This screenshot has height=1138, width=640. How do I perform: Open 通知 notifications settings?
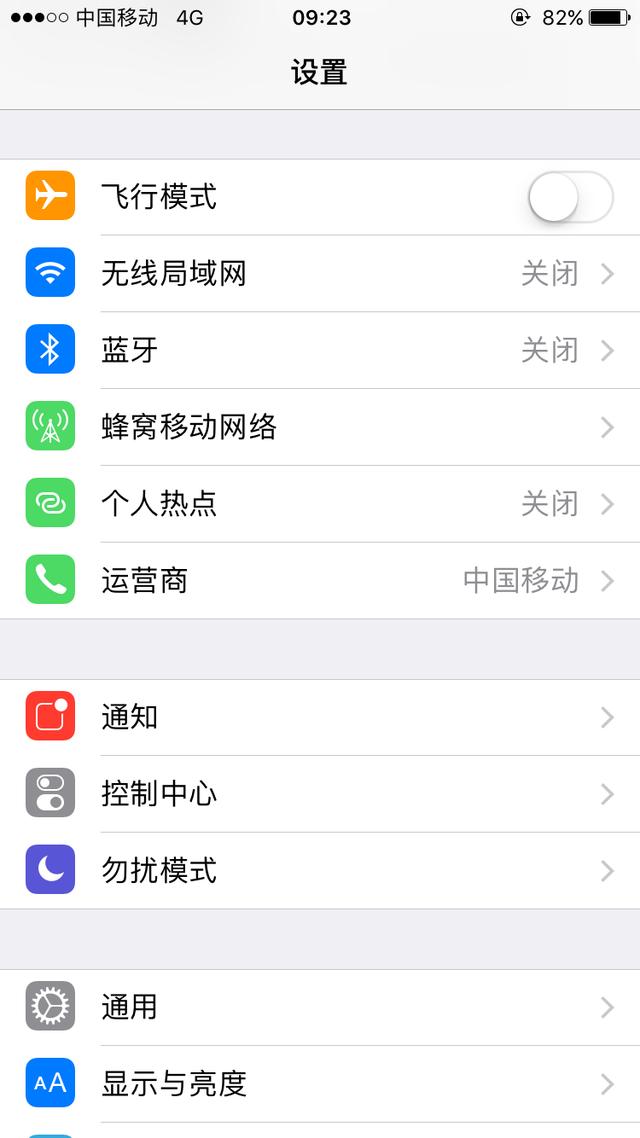click(320, 717)
